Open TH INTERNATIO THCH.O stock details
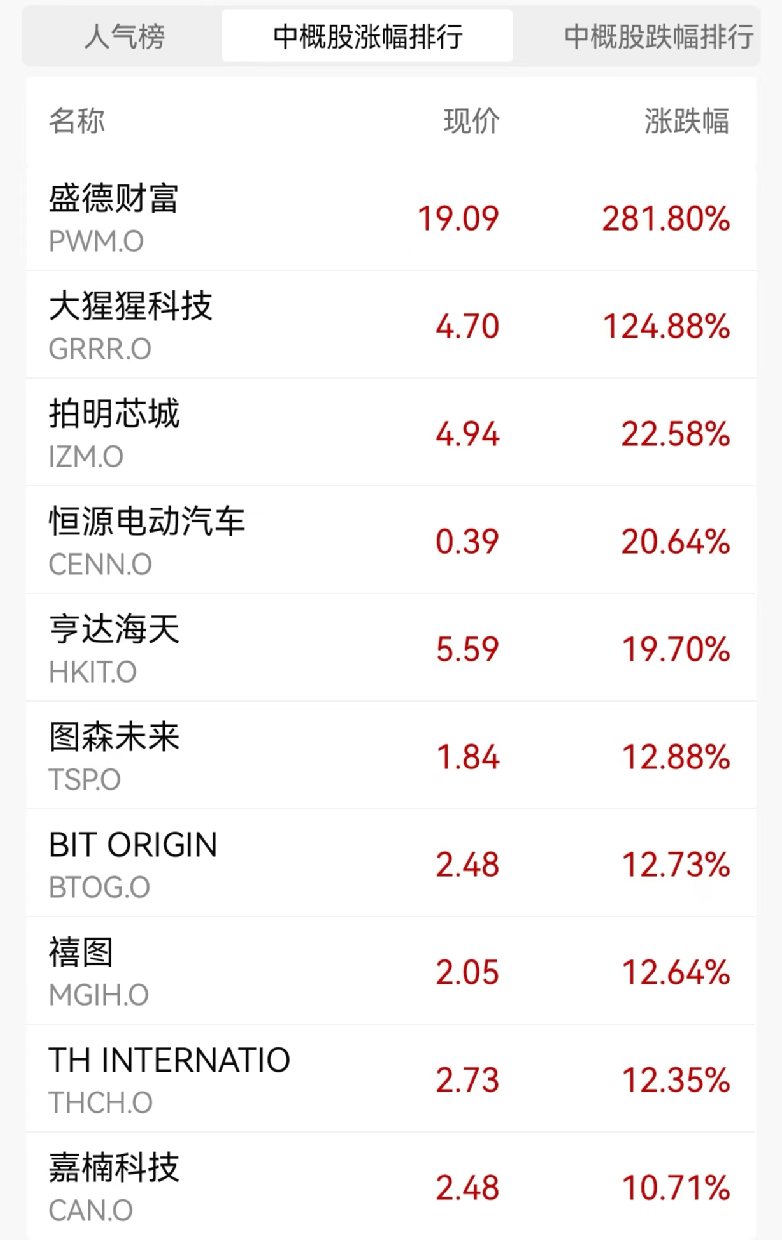Viewport: 782px width, 1240px height. [390, 1079]
